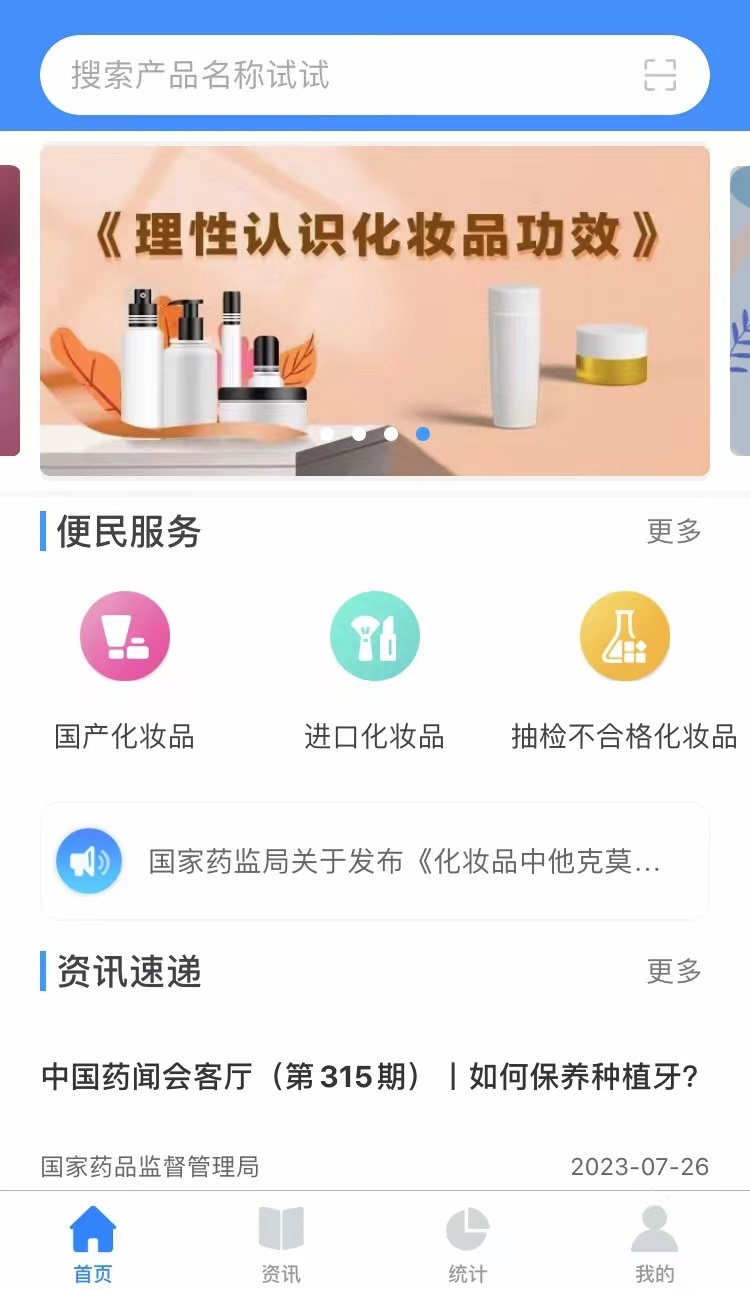
Task: Open the scan icon in the search bar
Action: 660,75
